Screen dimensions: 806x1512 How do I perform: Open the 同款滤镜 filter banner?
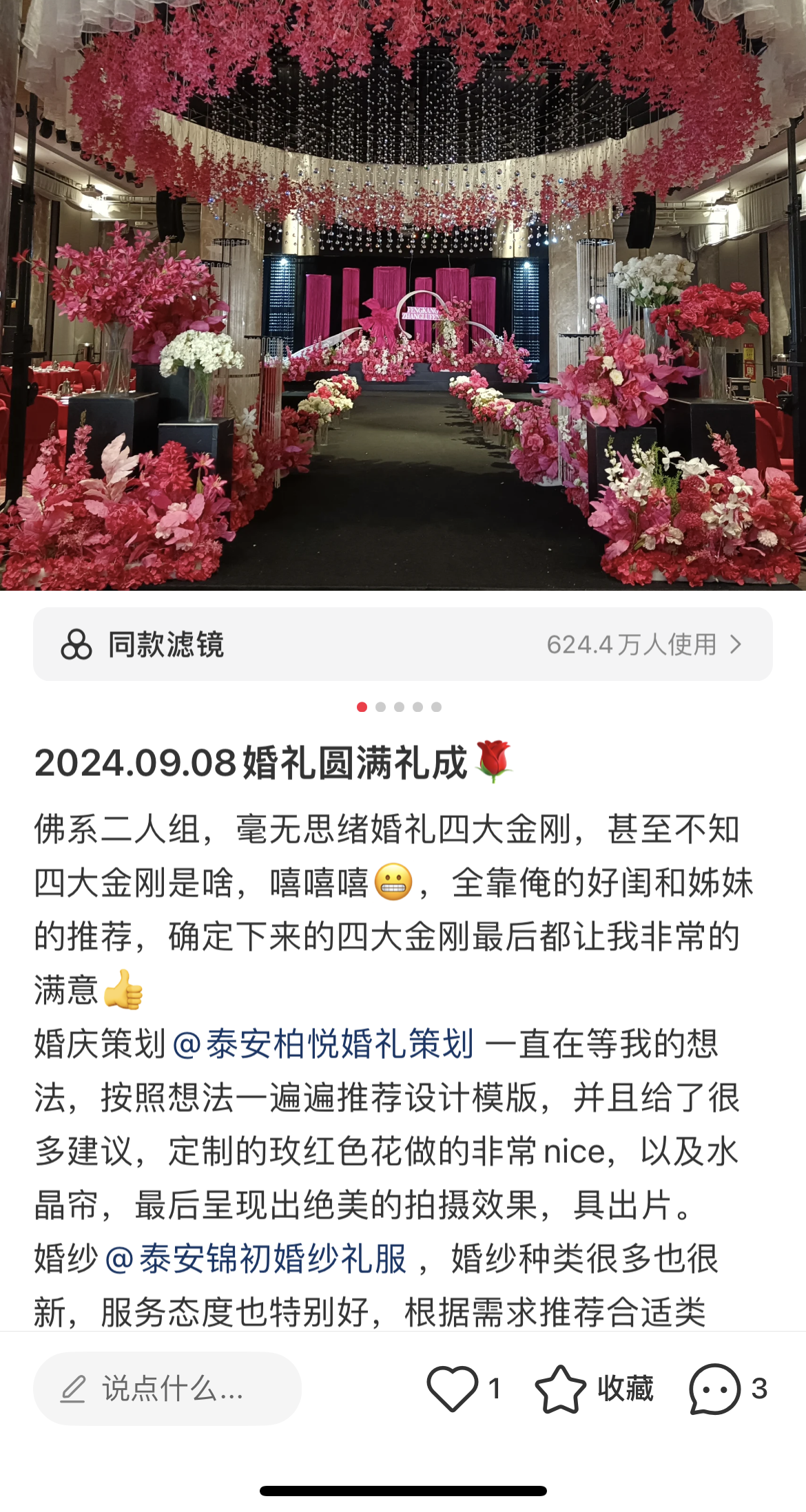[402, 644]
